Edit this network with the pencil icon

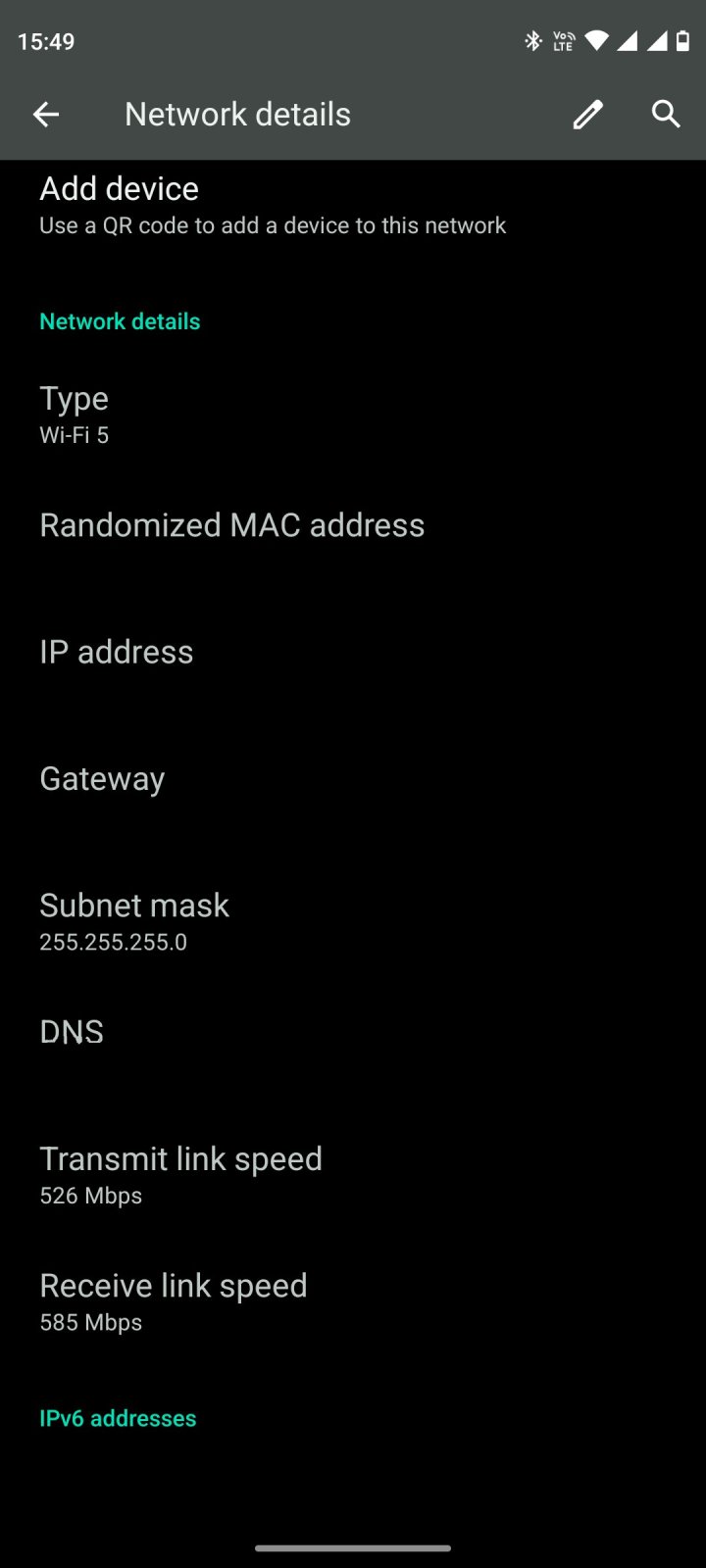[x=587, y=115]
